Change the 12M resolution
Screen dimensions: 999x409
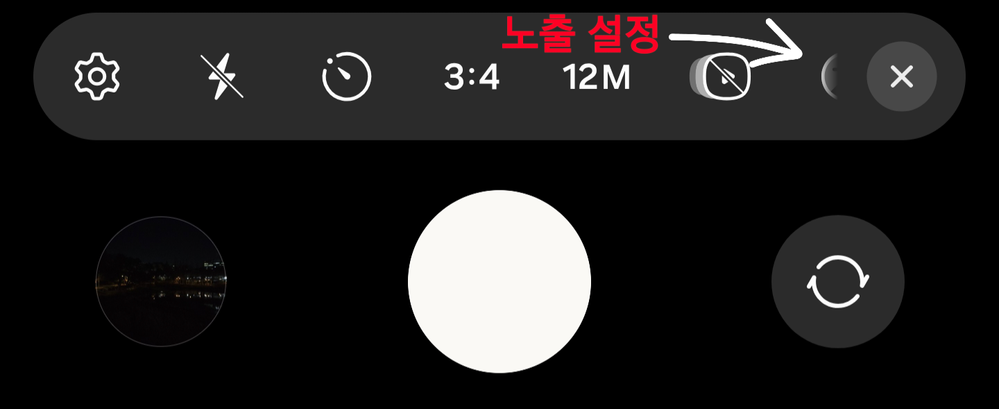[597, 77]
